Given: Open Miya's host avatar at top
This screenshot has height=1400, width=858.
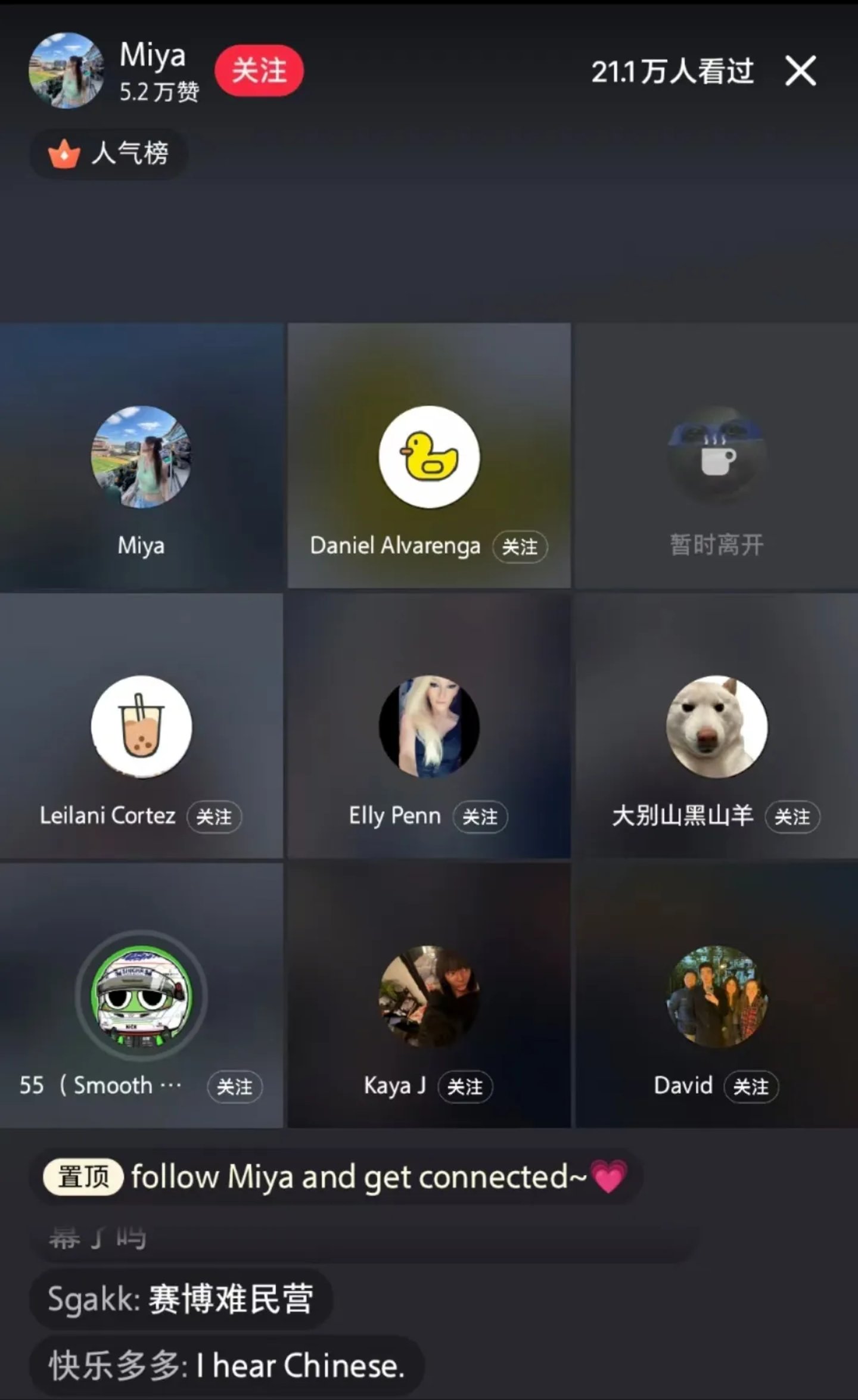Looking at the screenshot, I should click(66, 70).
